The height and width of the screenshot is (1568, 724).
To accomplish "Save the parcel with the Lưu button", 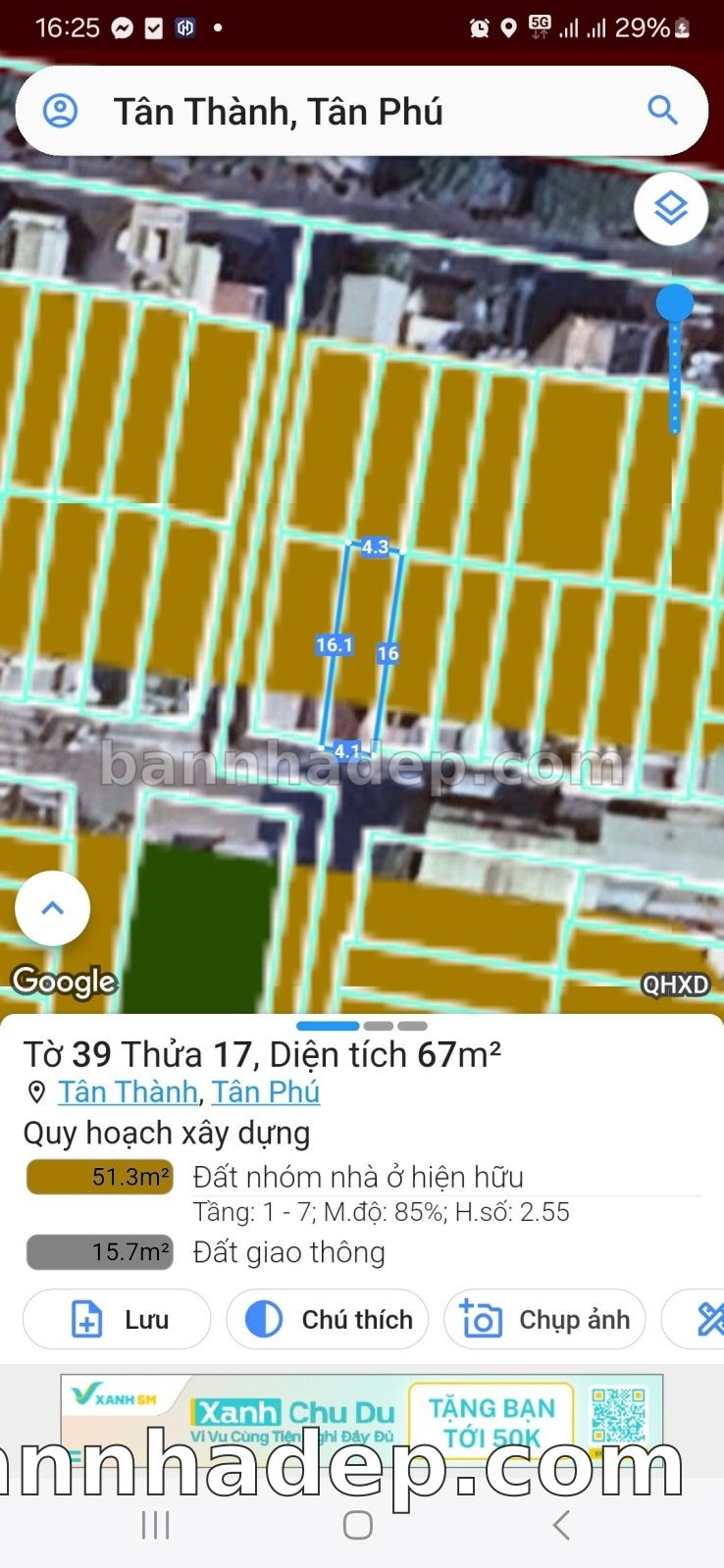I will (117, 1320).
